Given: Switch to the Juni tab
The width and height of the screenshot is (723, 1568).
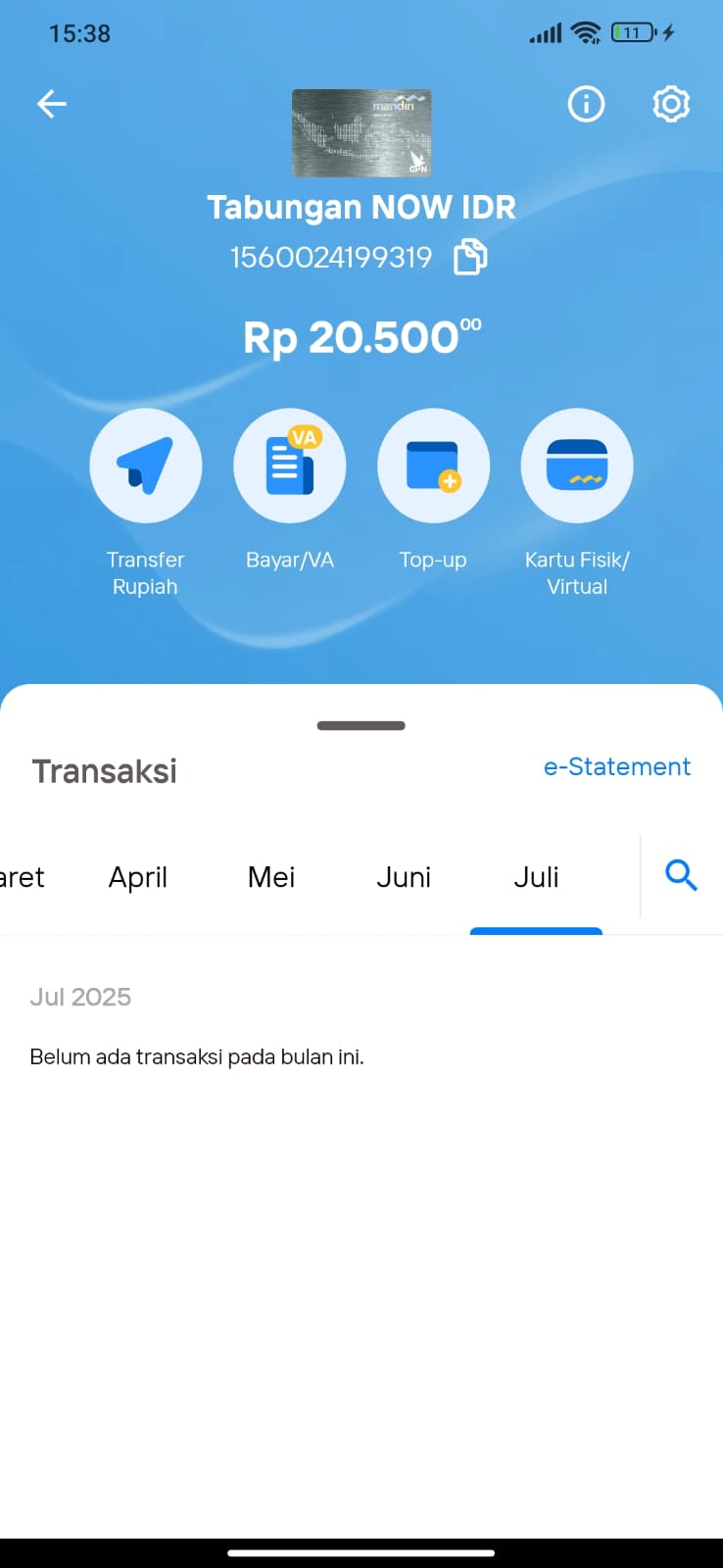Looking at the screenshot, I should [404, 877].
